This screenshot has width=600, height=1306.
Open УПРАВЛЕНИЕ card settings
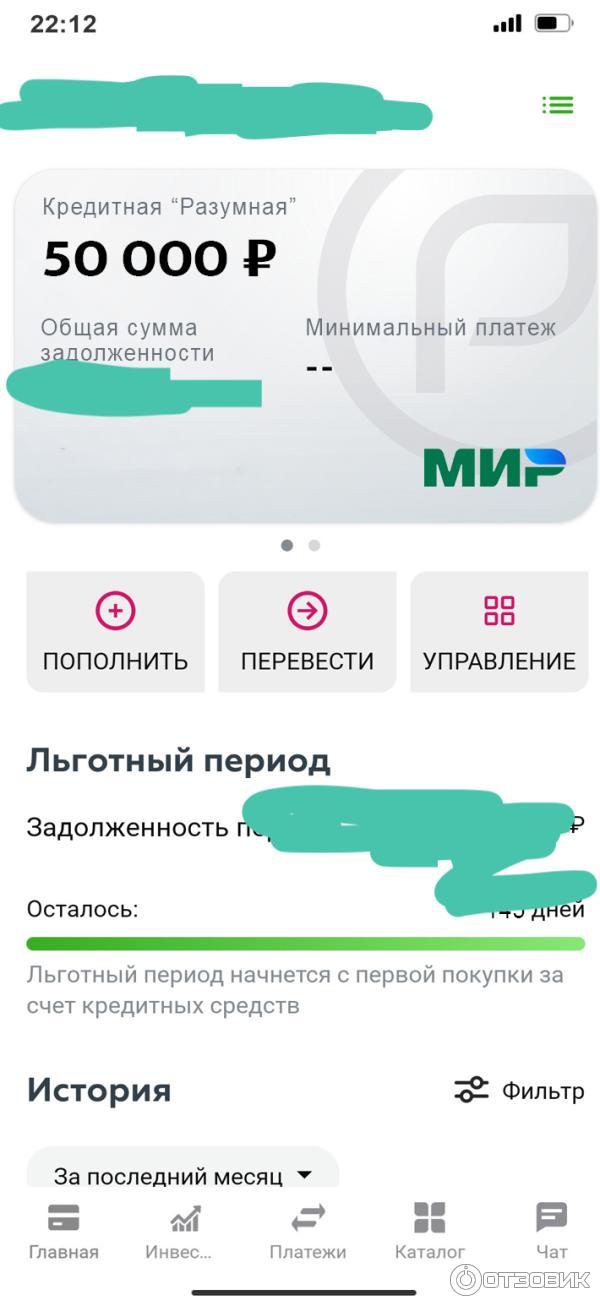pyautogui.click(x=499, y=632)
